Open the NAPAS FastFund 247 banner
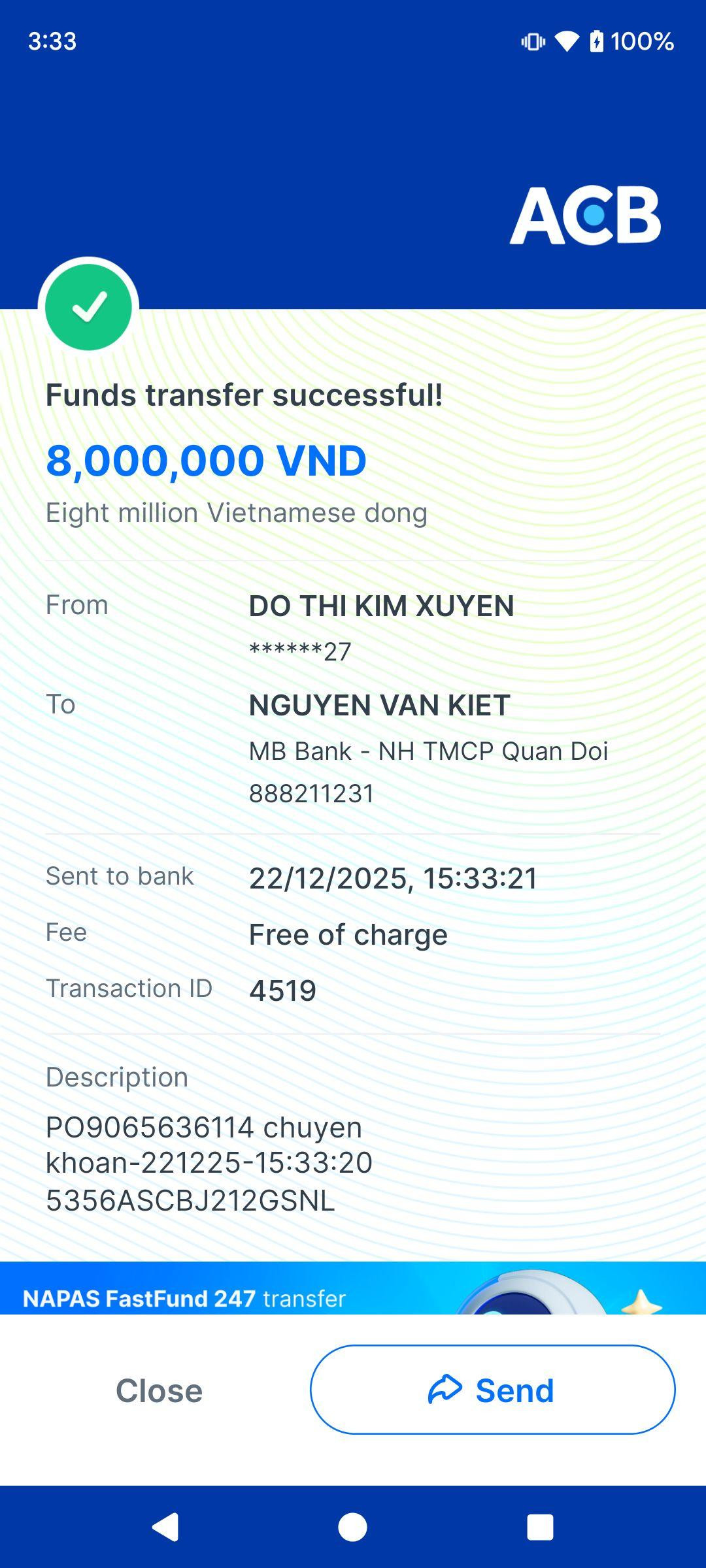The height and width of the screenshot is (1568, 706). (353, 1289)
